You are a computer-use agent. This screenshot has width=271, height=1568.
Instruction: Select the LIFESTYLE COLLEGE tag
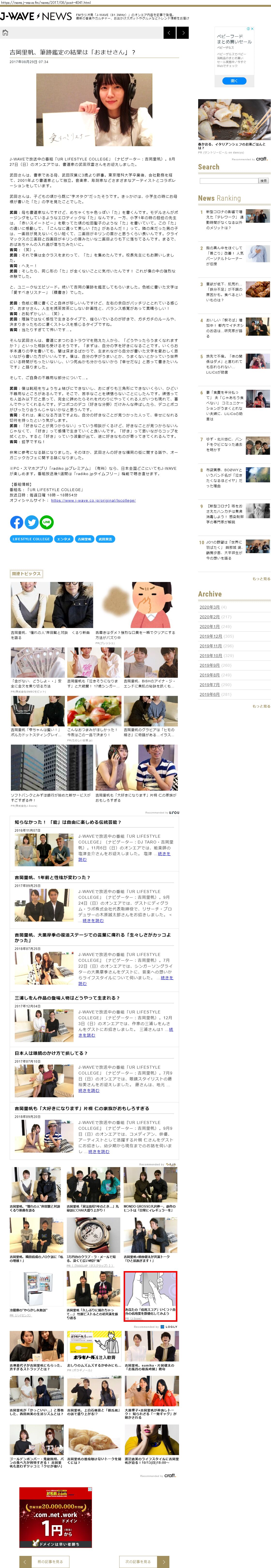click(x=31, y=539)
